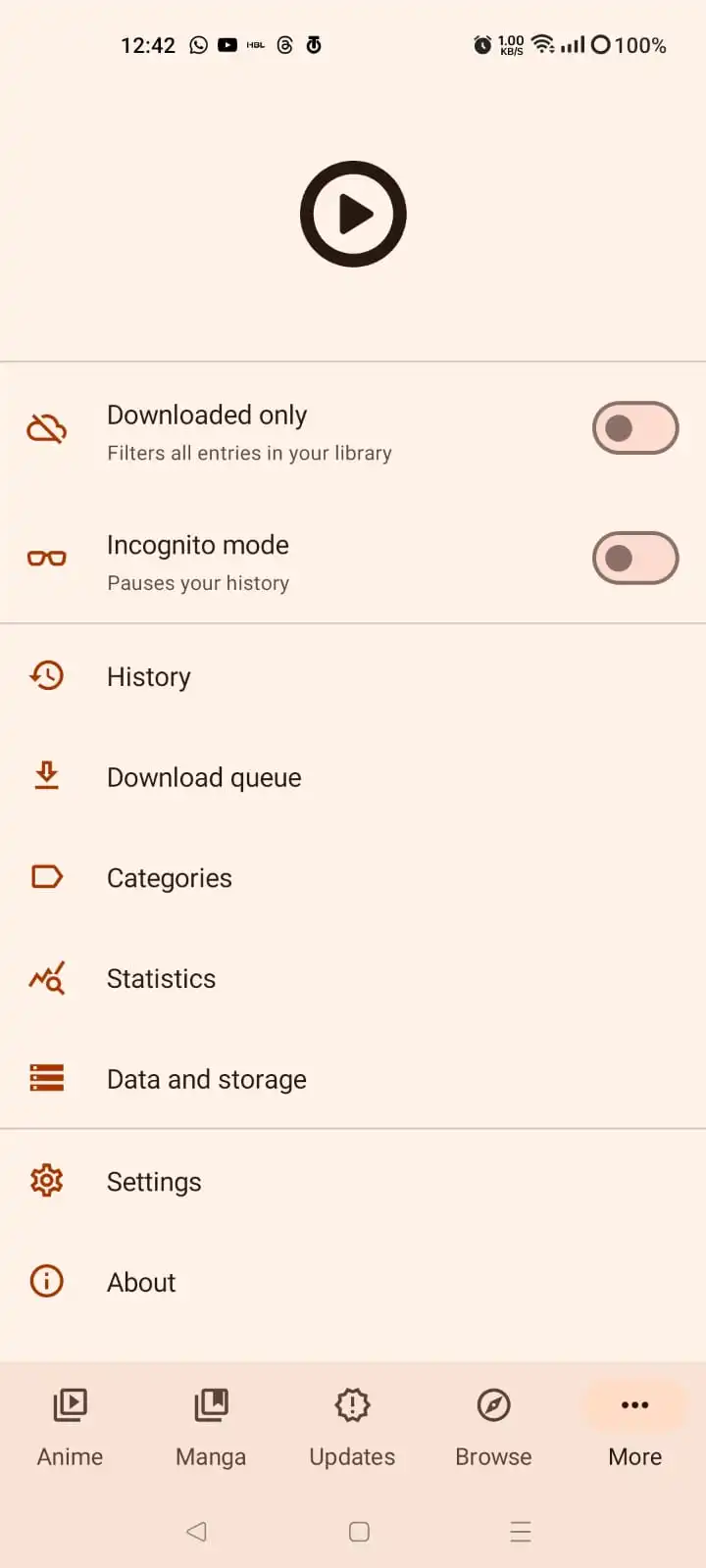The image size is (706, 1568).
Task: Switch to the Manga tab
Action: pyautogui.click(x=212, y=1428)
